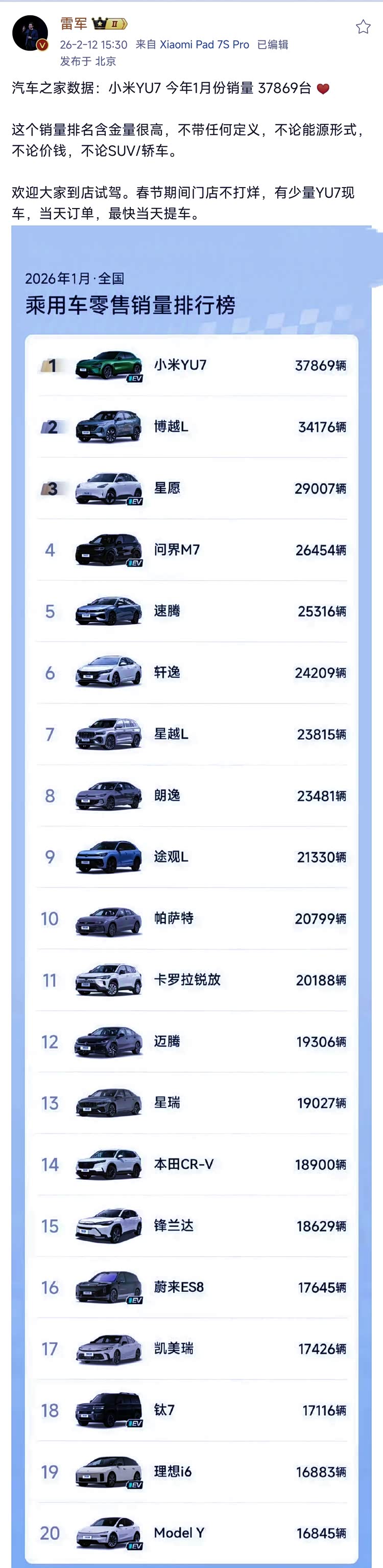Open 雷军's profile avatar
Image resolution: width=383 pixels, height=1568 pixels.
tap(30, 33)
